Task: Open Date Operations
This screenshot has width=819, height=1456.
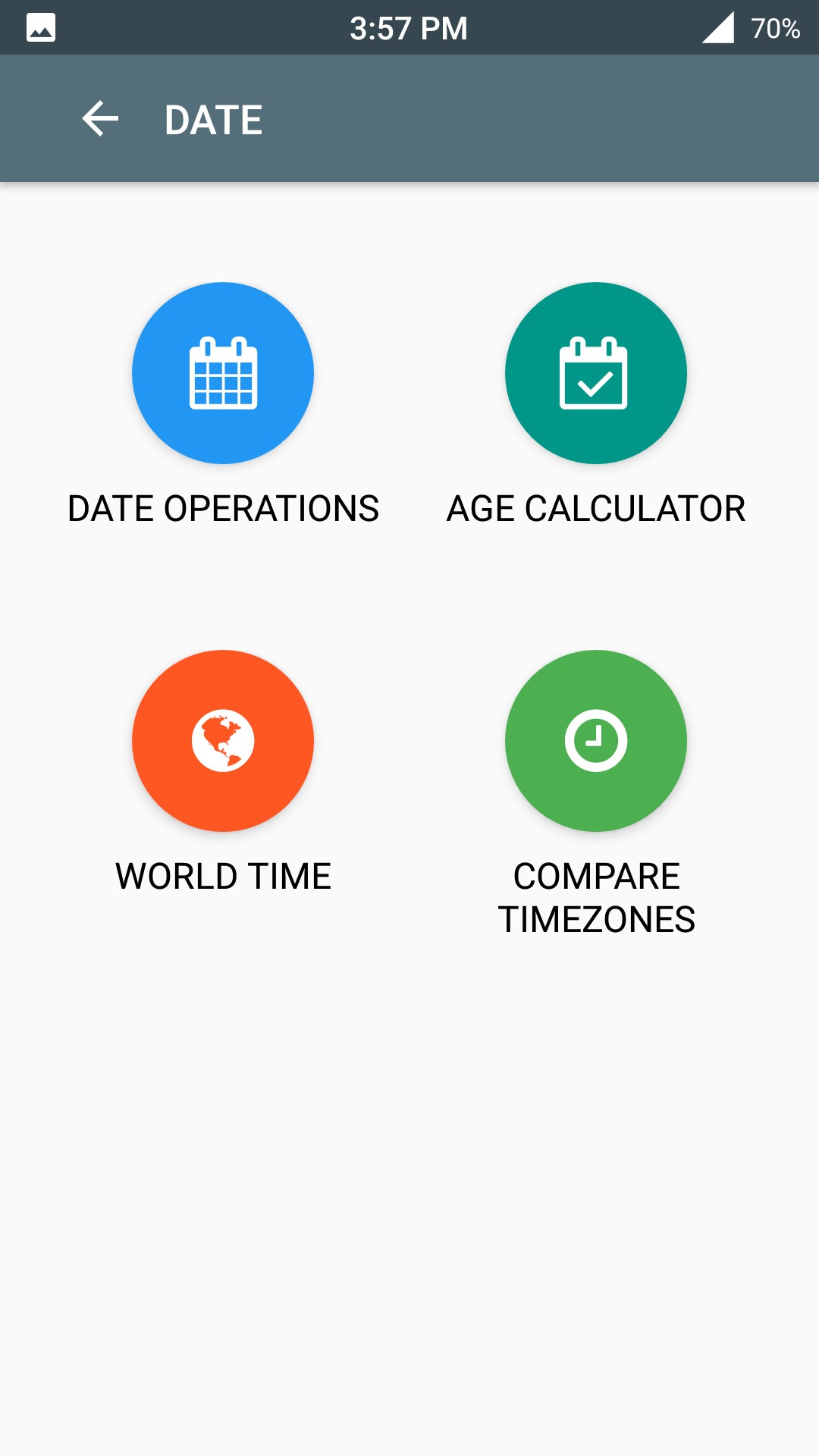Action: pos(223,373)
